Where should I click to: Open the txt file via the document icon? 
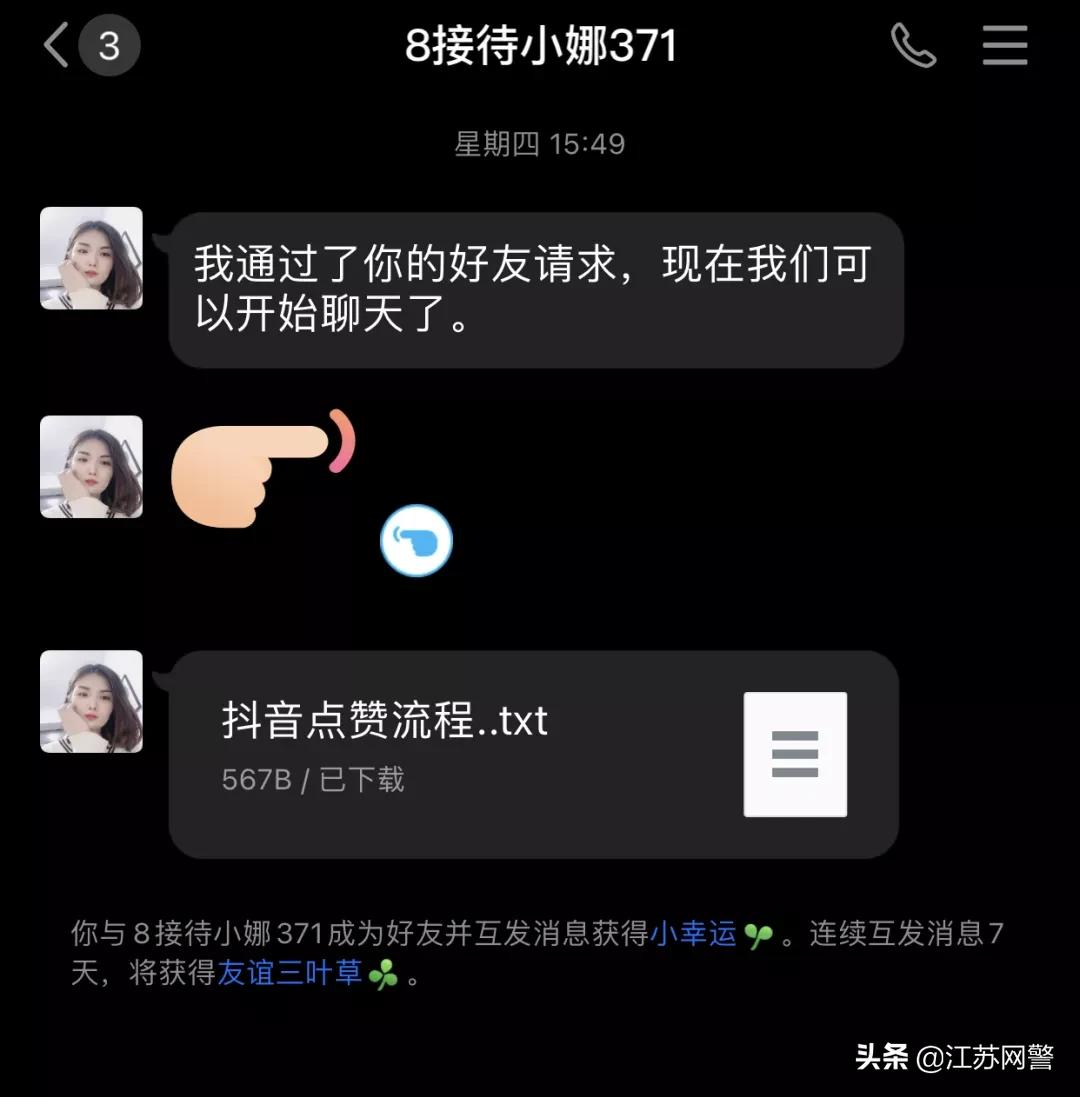[x=794, y=755]
